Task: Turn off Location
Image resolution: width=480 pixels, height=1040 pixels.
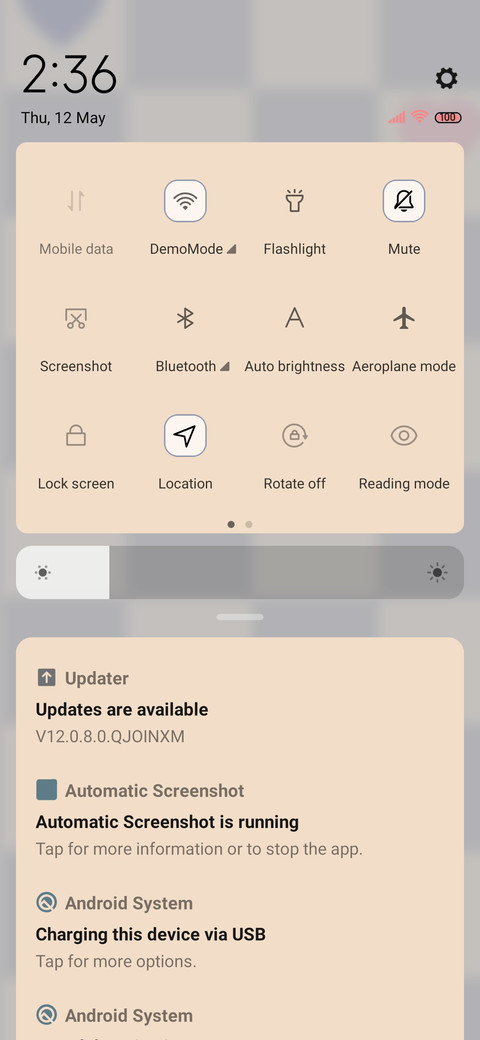Action: click(x=185, y=436)
